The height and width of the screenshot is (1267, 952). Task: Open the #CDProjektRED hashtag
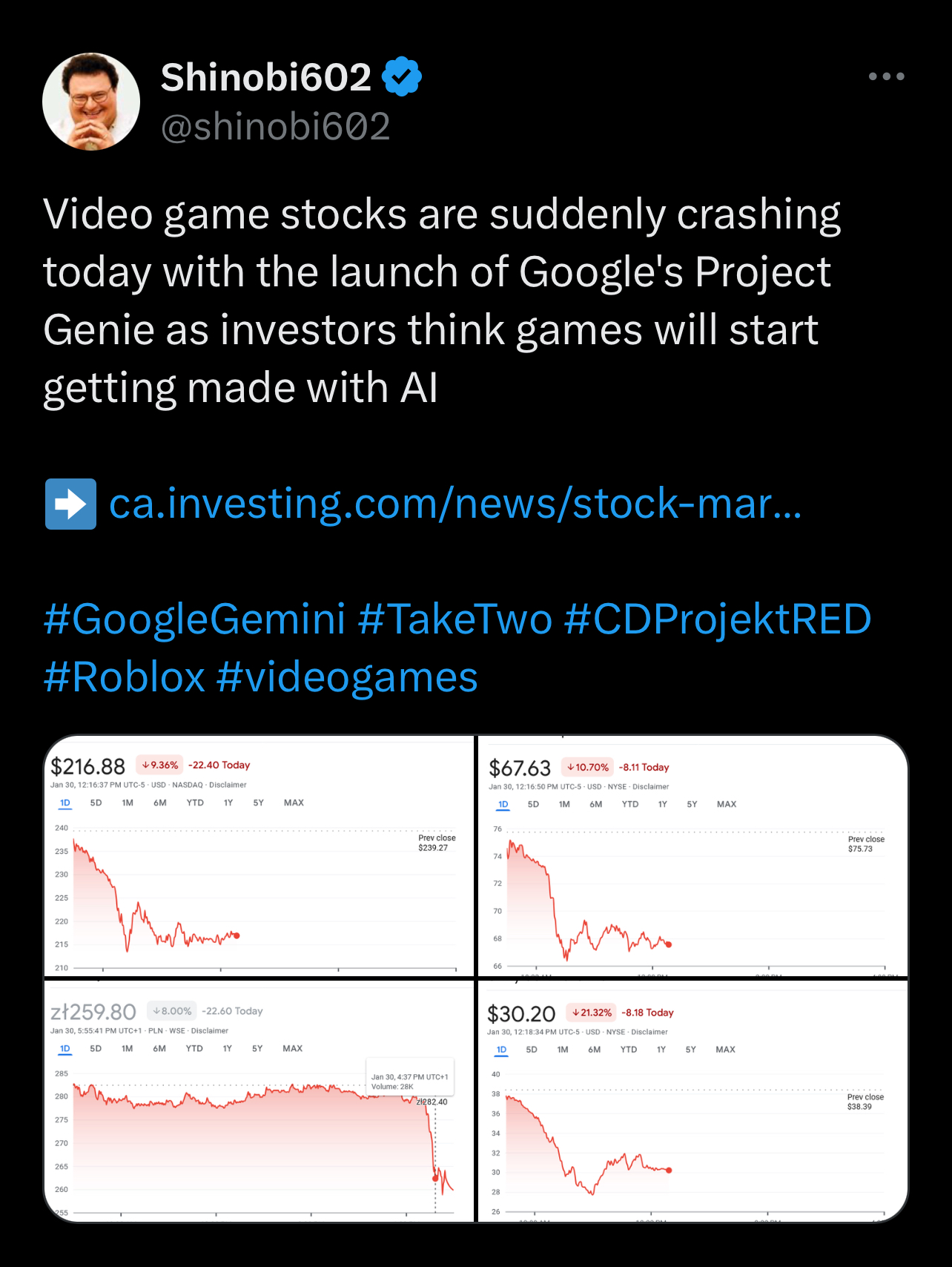[717, 619]
